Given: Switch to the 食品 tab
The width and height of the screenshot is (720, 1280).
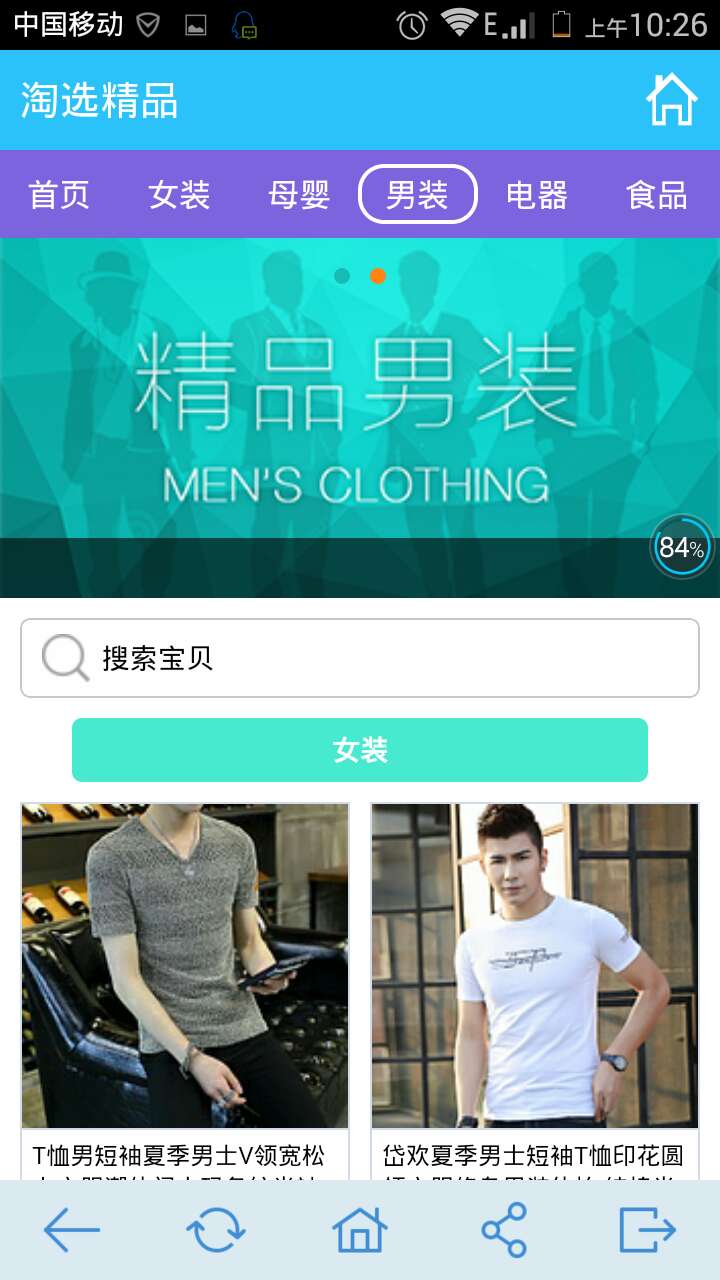Looking at the screenshot, I should (657, 194).
